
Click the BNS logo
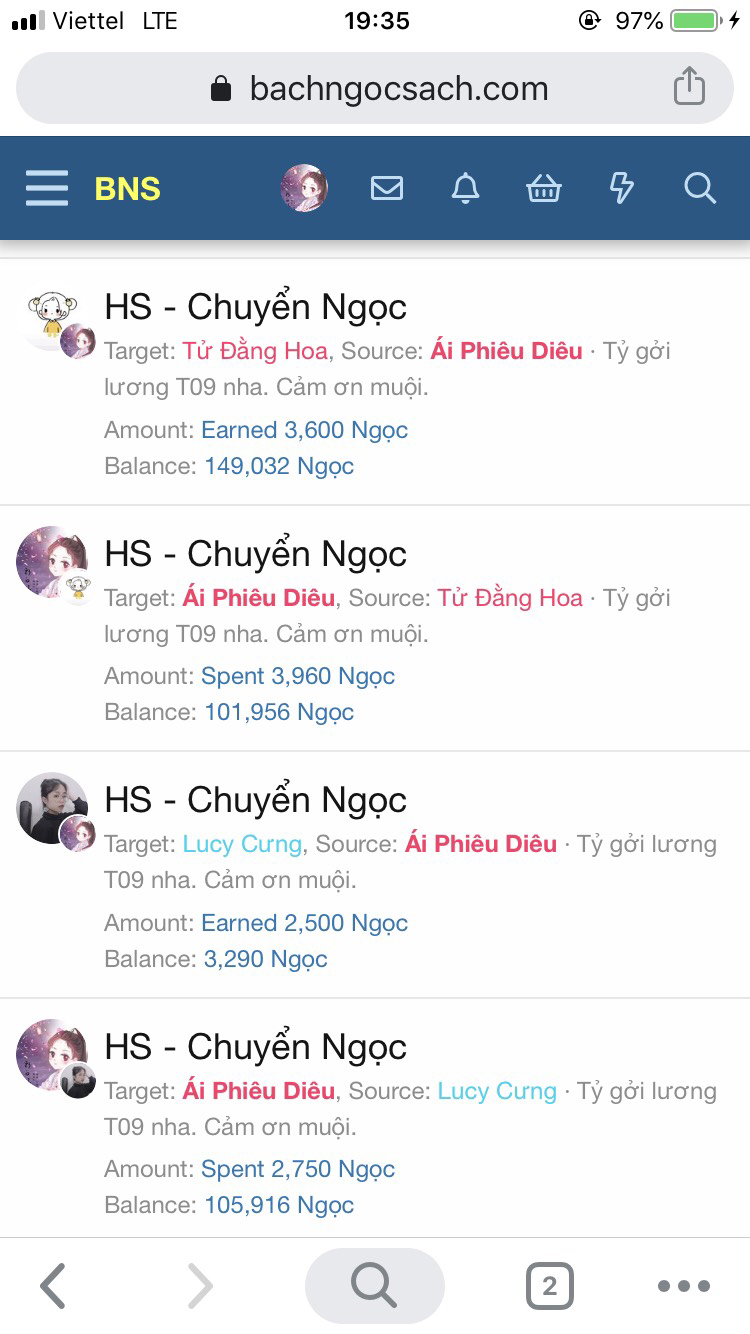tap(128, 190)
